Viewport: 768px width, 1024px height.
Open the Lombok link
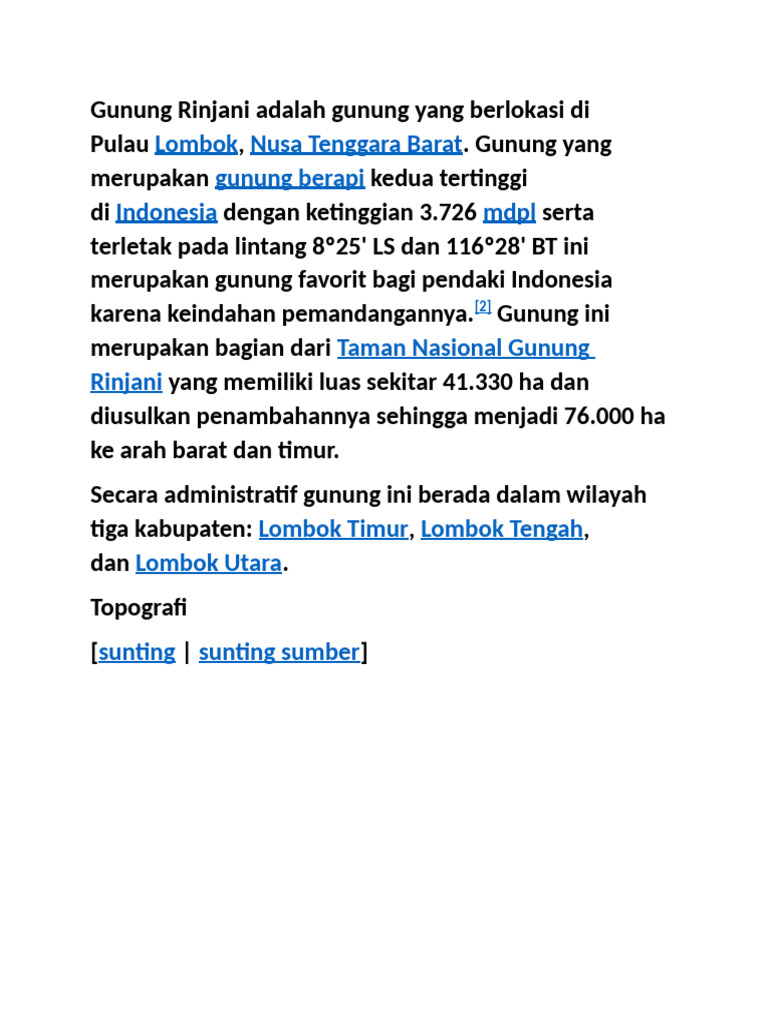click(x=196, y=144)
